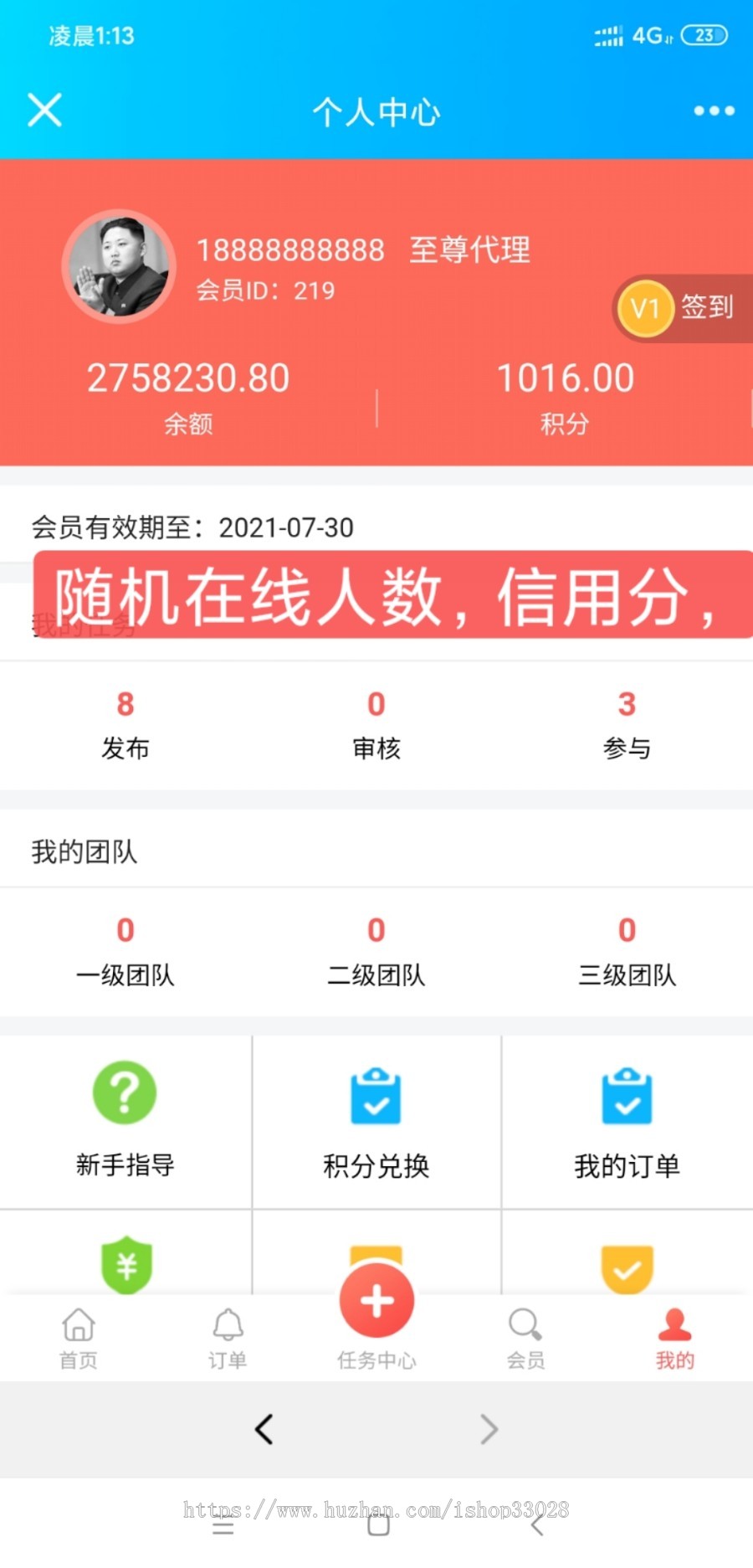The image size is (753, 1568).
Task: Open the three-dot overflow menu
Action: (714, 111)
